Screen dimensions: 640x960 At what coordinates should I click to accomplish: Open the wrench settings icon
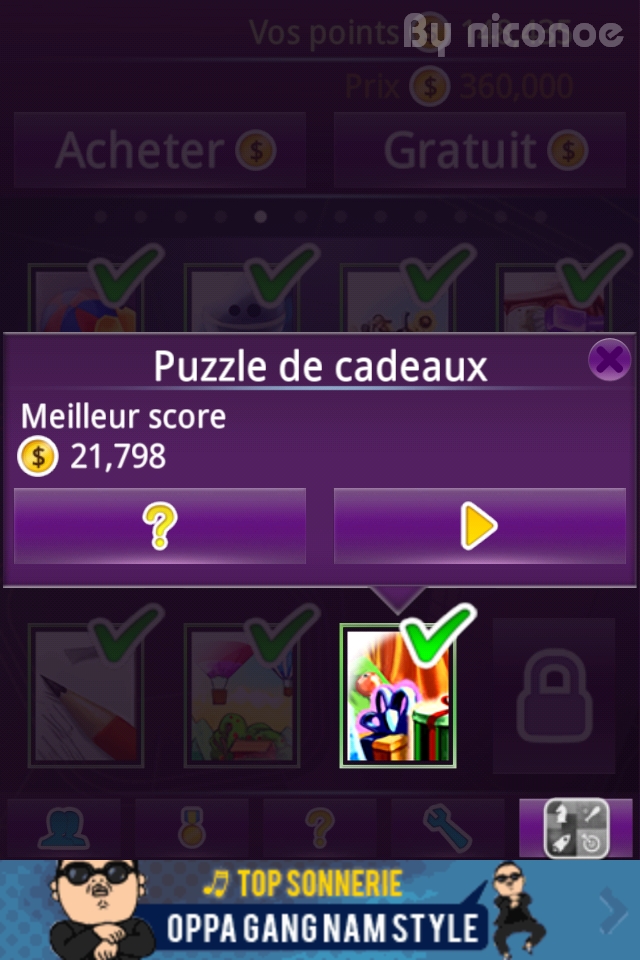pyautogui.click(x=447, y=828)
